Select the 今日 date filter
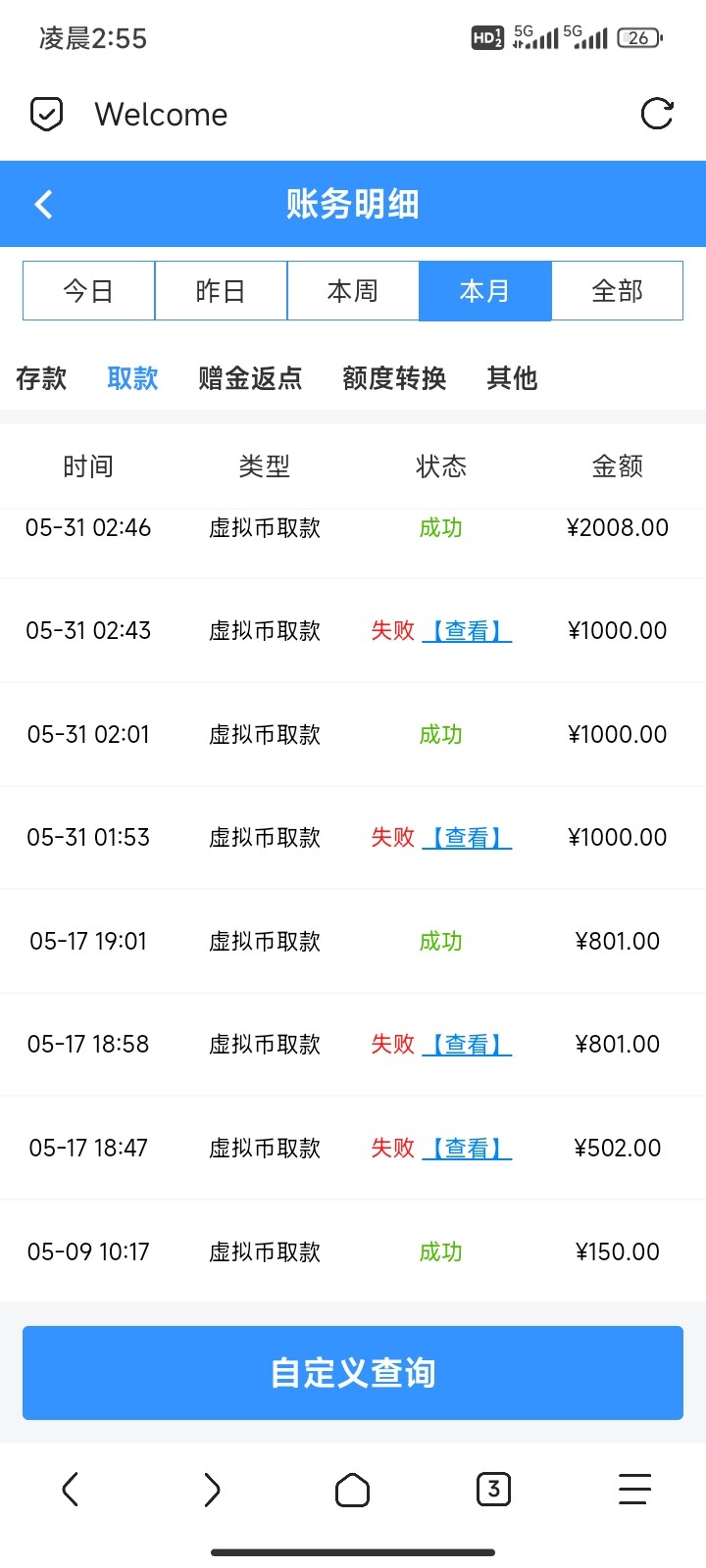Screen dimensions: 706x1568 pyautogui.click(x=88, y=291)
